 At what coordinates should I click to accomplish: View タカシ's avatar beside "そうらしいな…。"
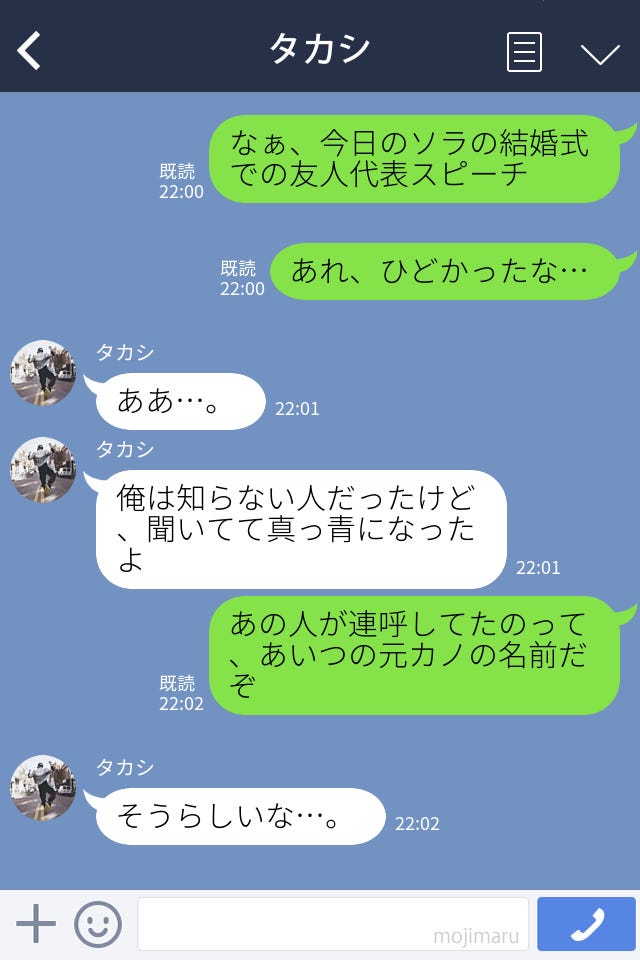43,788
